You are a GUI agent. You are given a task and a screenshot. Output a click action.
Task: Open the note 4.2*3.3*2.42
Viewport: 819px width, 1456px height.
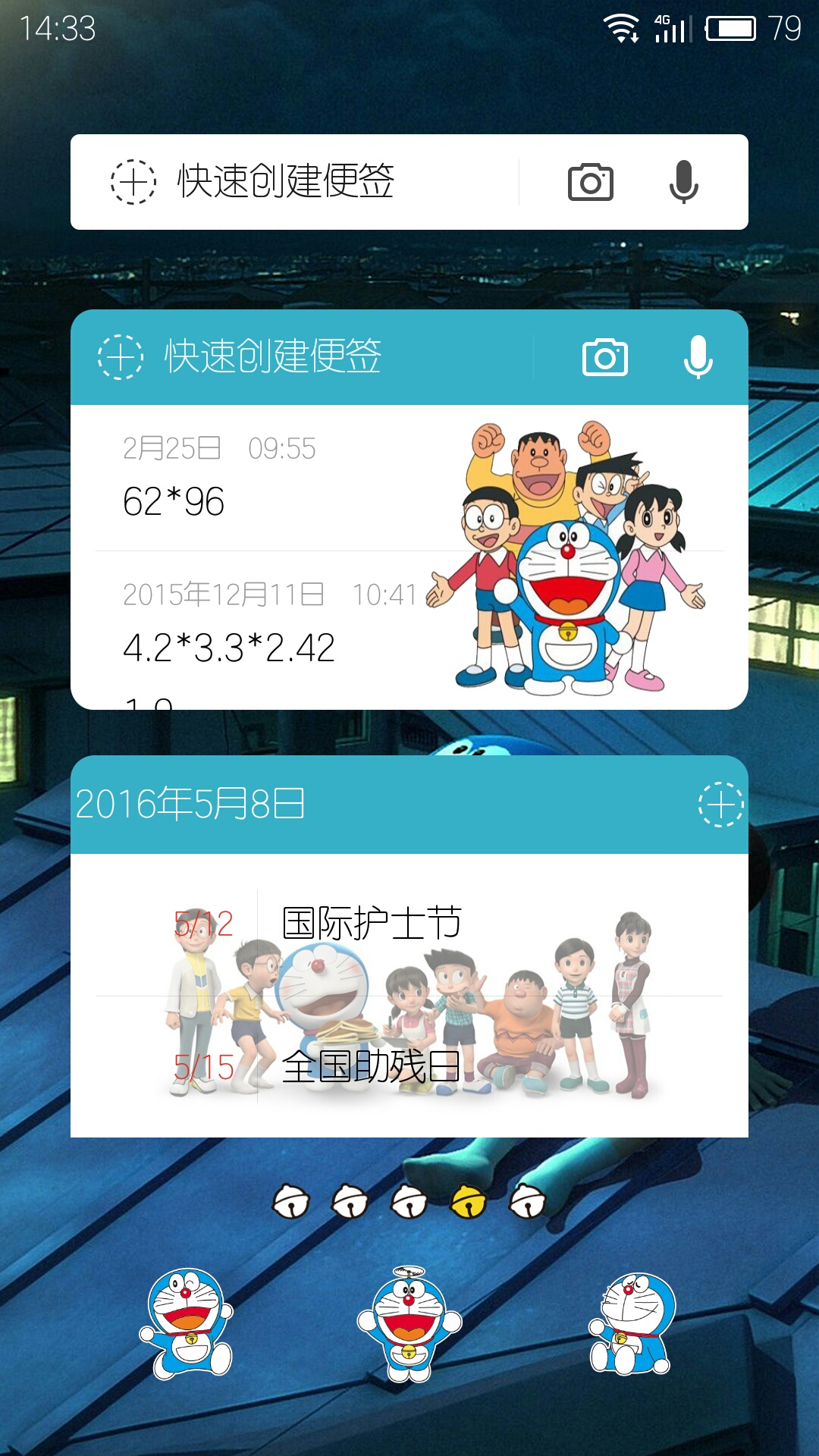pyautogui.click(x=409, y=623)
